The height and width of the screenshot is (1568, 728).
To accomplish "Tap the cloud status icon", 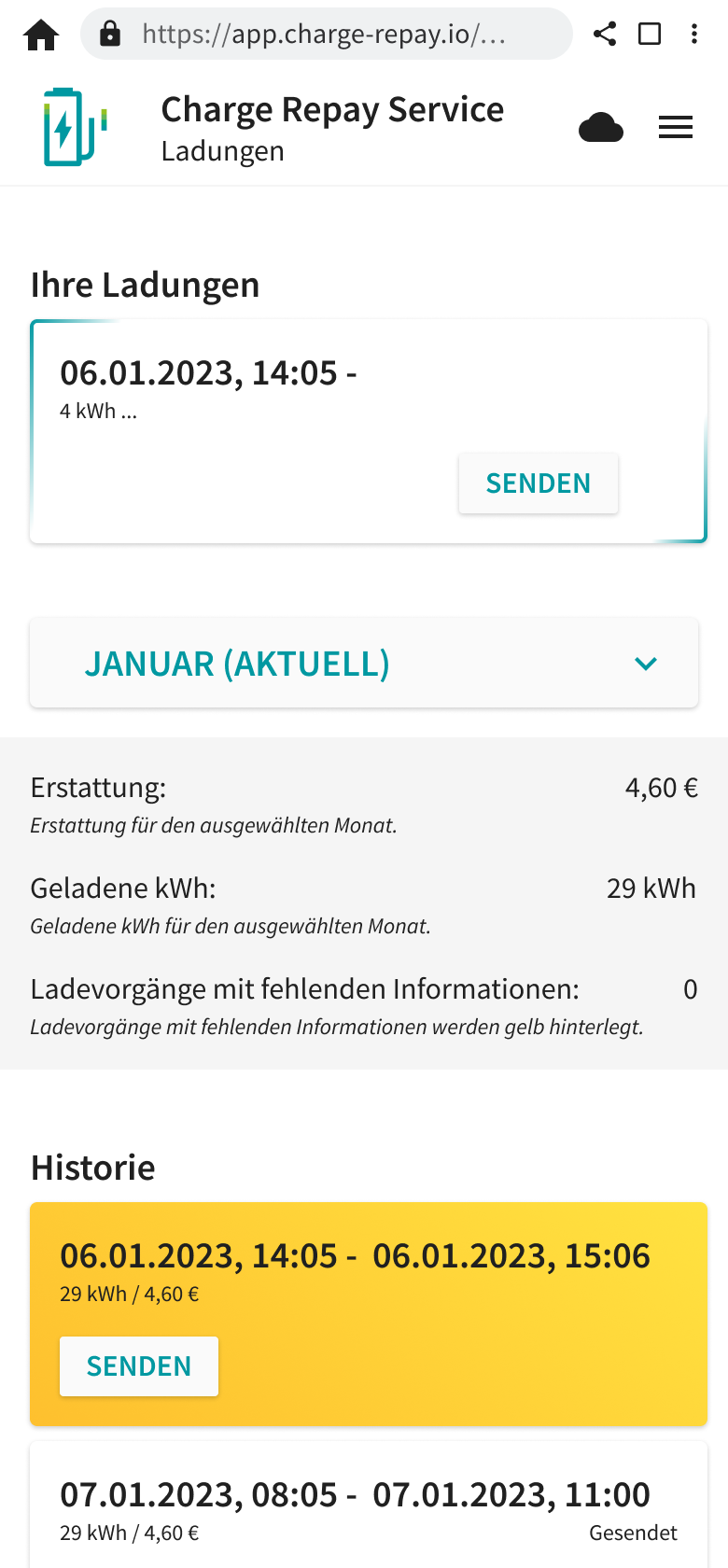I will [x=601, y=128].
